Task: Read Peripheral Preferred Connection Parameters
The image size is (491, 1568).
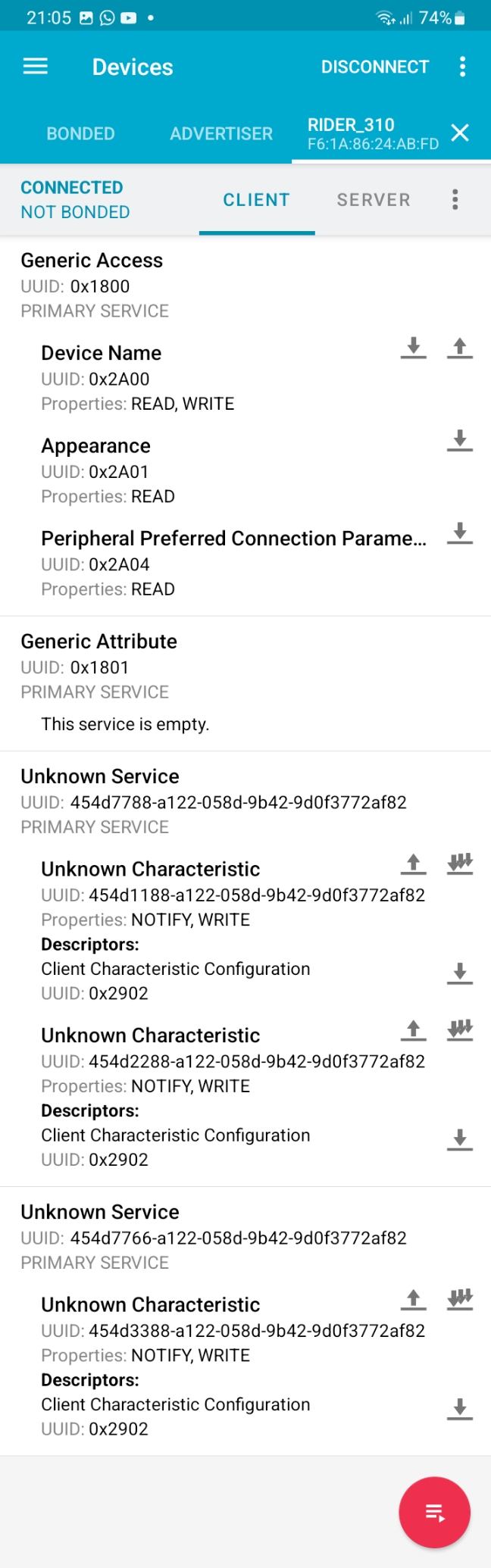Action: coord(459,533)
